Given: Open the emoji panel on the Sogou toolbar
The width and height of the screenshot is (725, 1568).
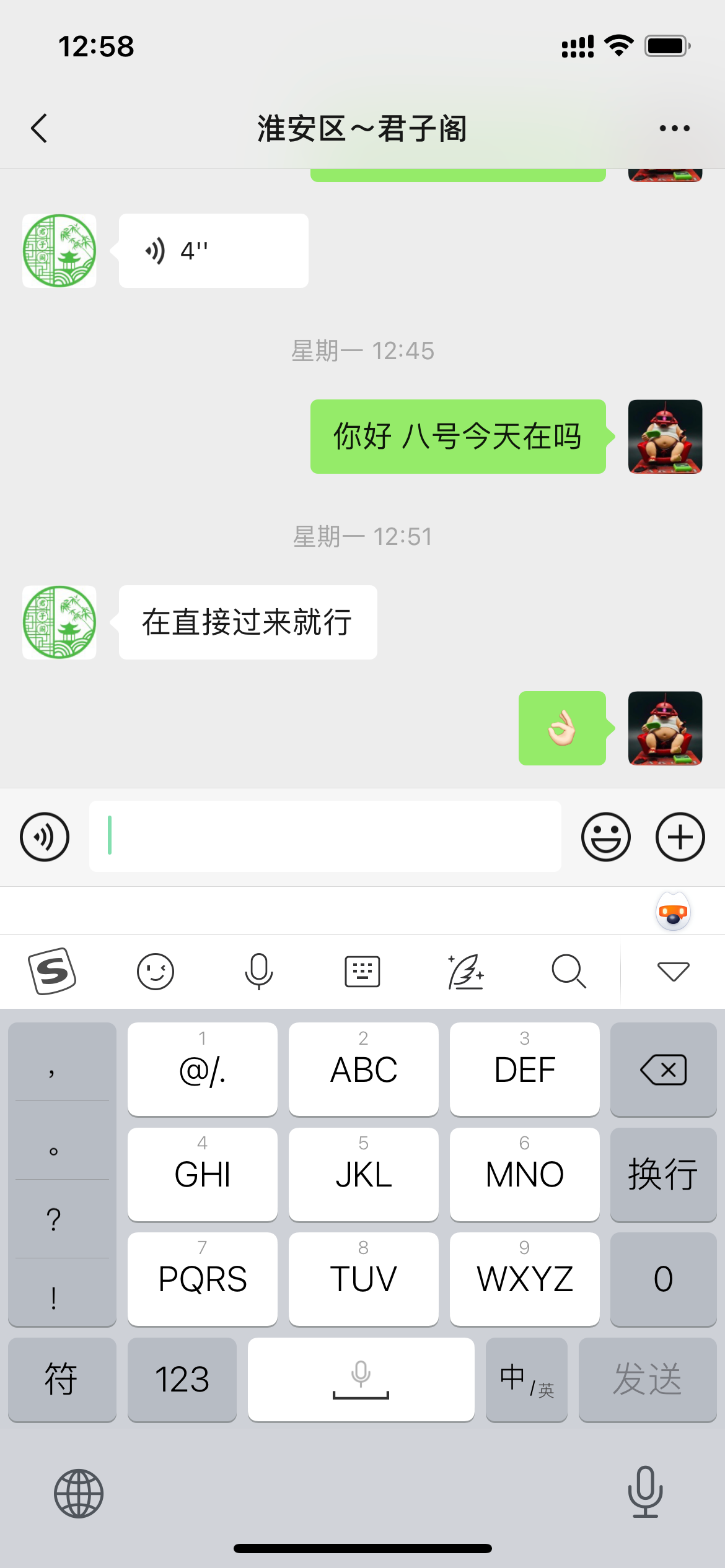Looking at the screenshot, I should (x=156, y=971).
